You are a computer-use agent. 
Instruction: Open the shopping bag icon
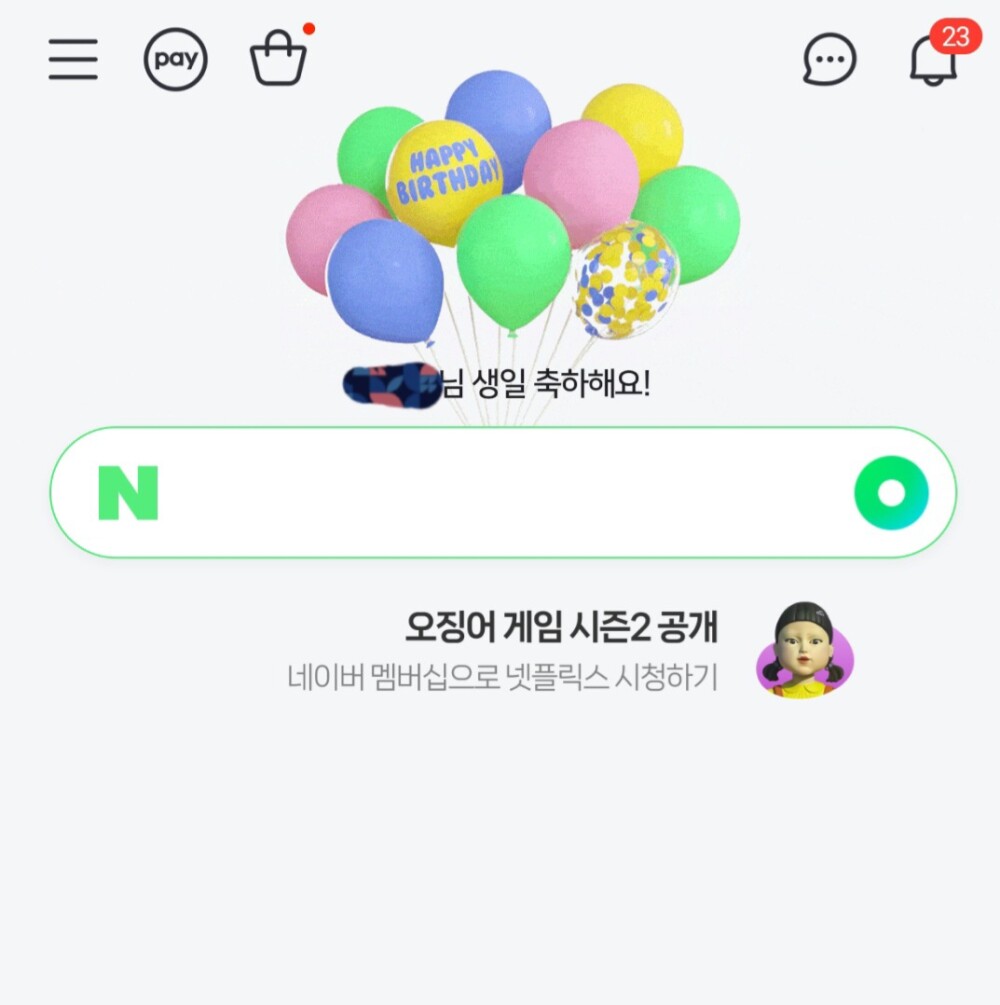278,60
